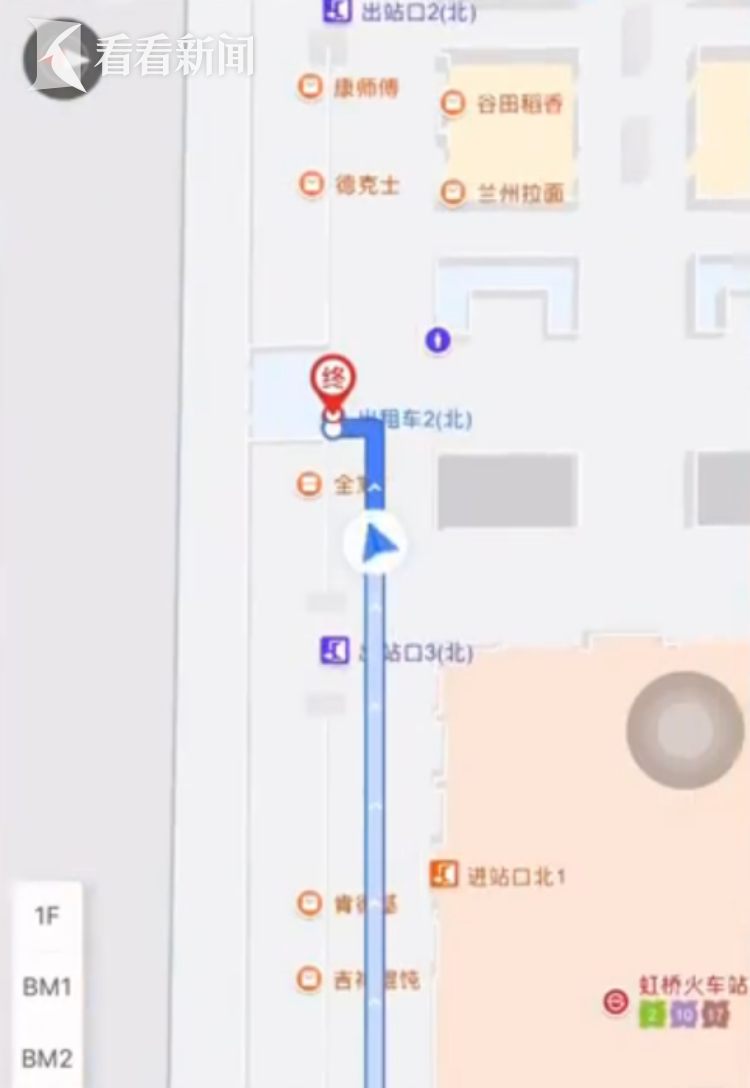Switch to floor BM1
This screenshot has height=1088, width=750.
[x=47, y=987]
